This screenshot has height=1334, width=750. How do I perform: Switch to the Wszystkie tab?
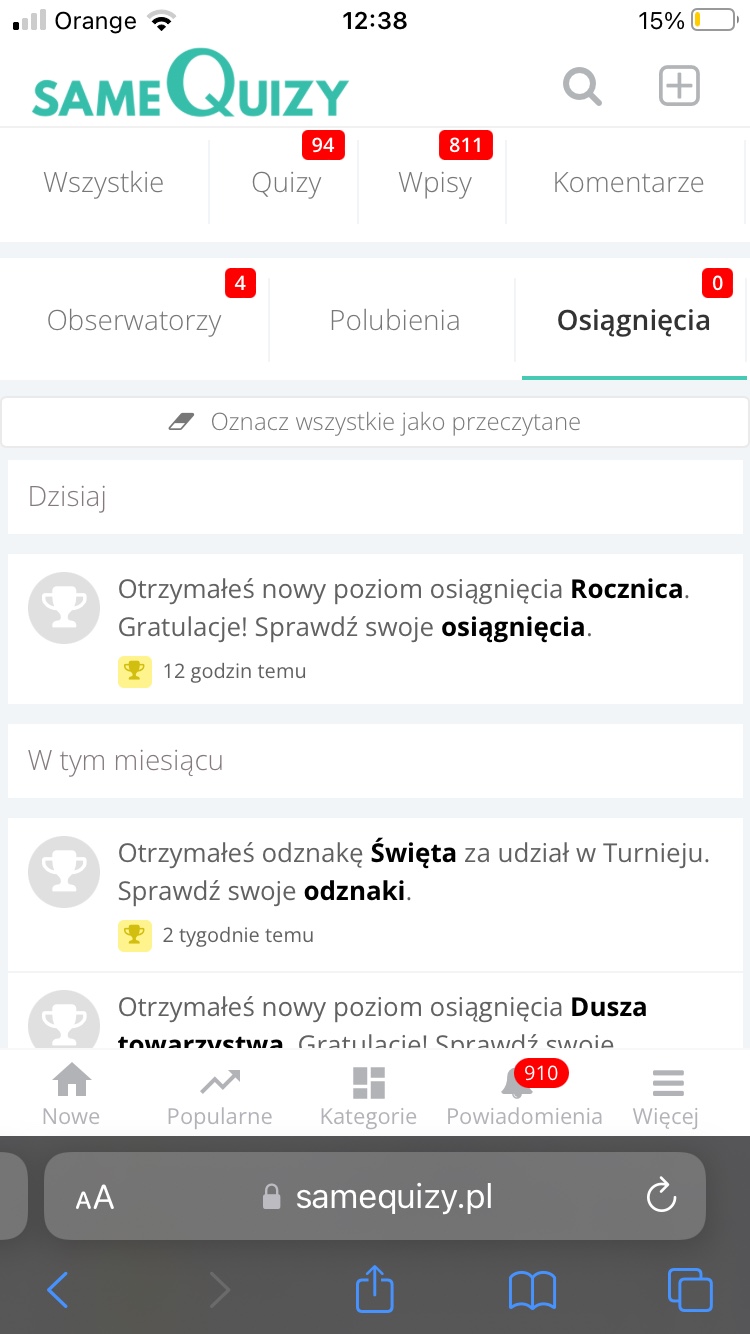(x=103, y=183)
